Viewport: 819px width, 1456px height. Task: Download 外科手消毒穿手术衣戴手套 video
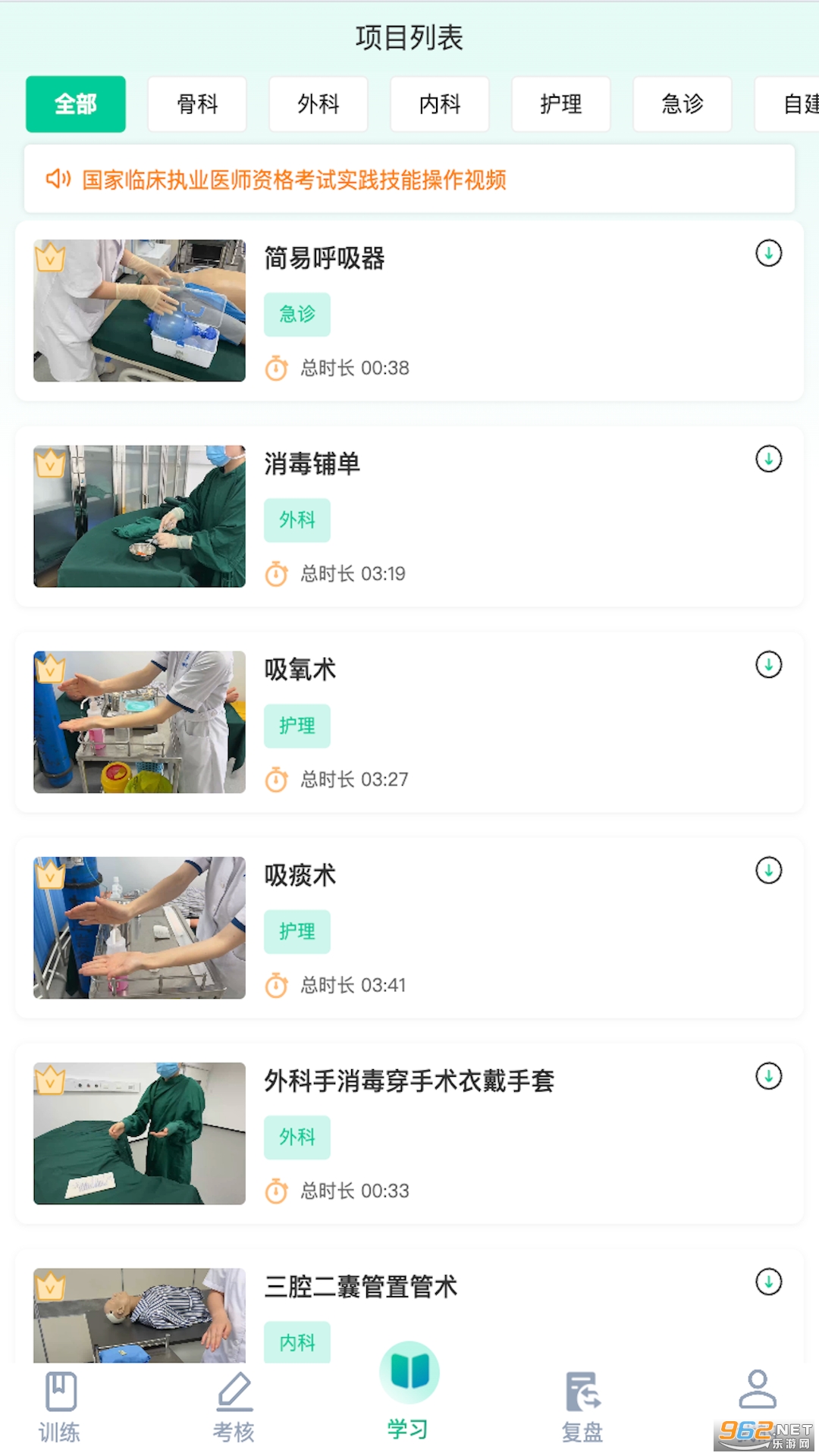(x=769, y=1076)
